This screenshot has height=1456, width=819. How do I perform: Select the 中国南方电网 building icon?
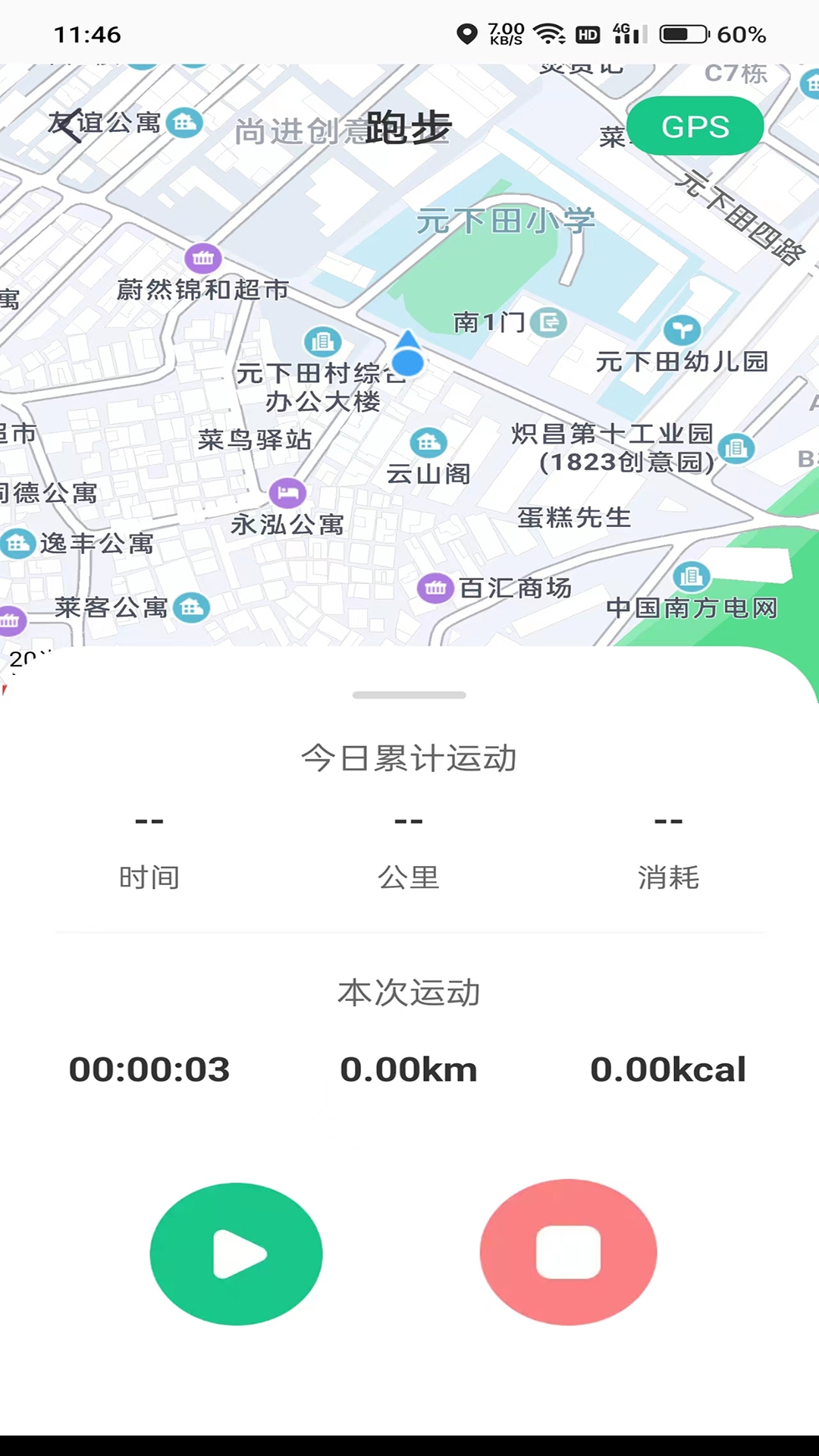[690, 576]
